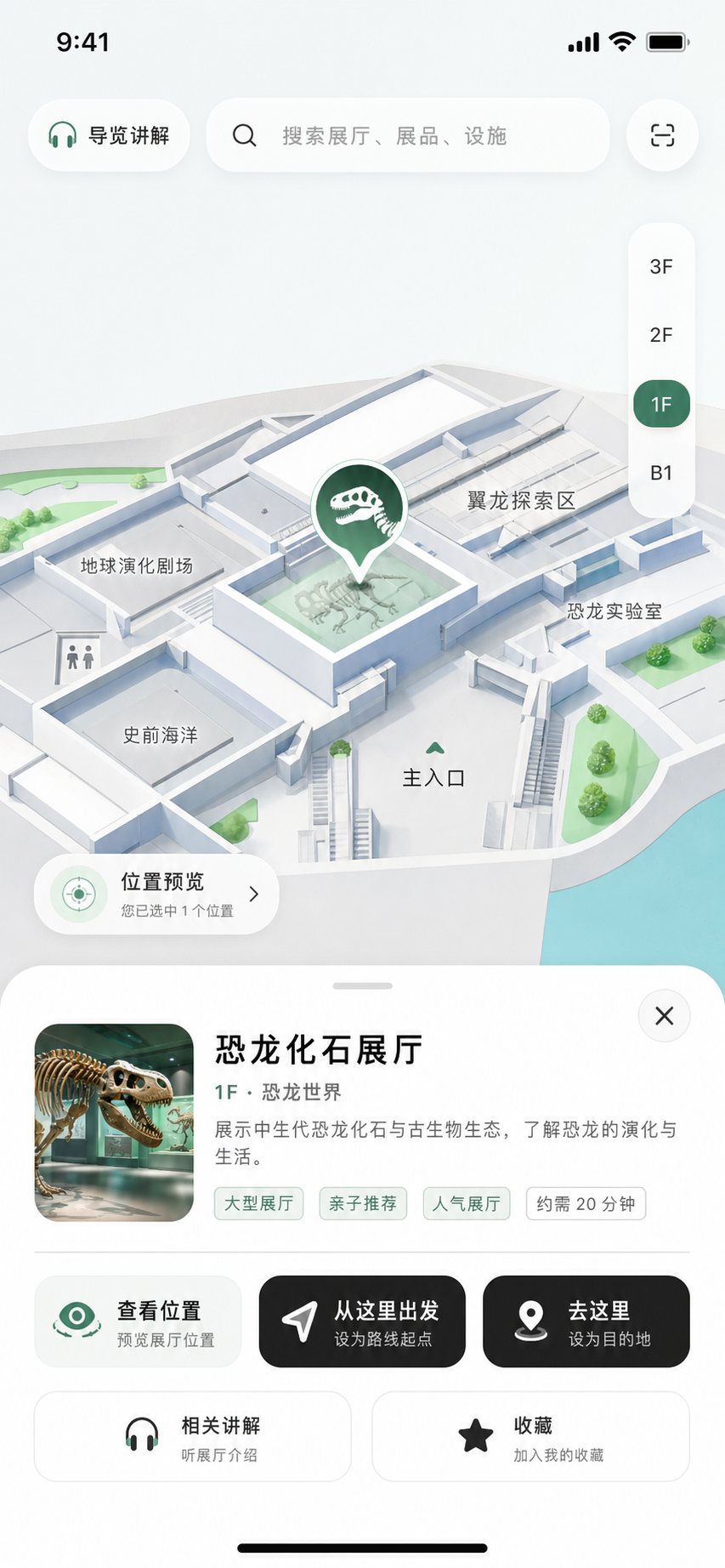Switch to floor 2F

(661, 335)
